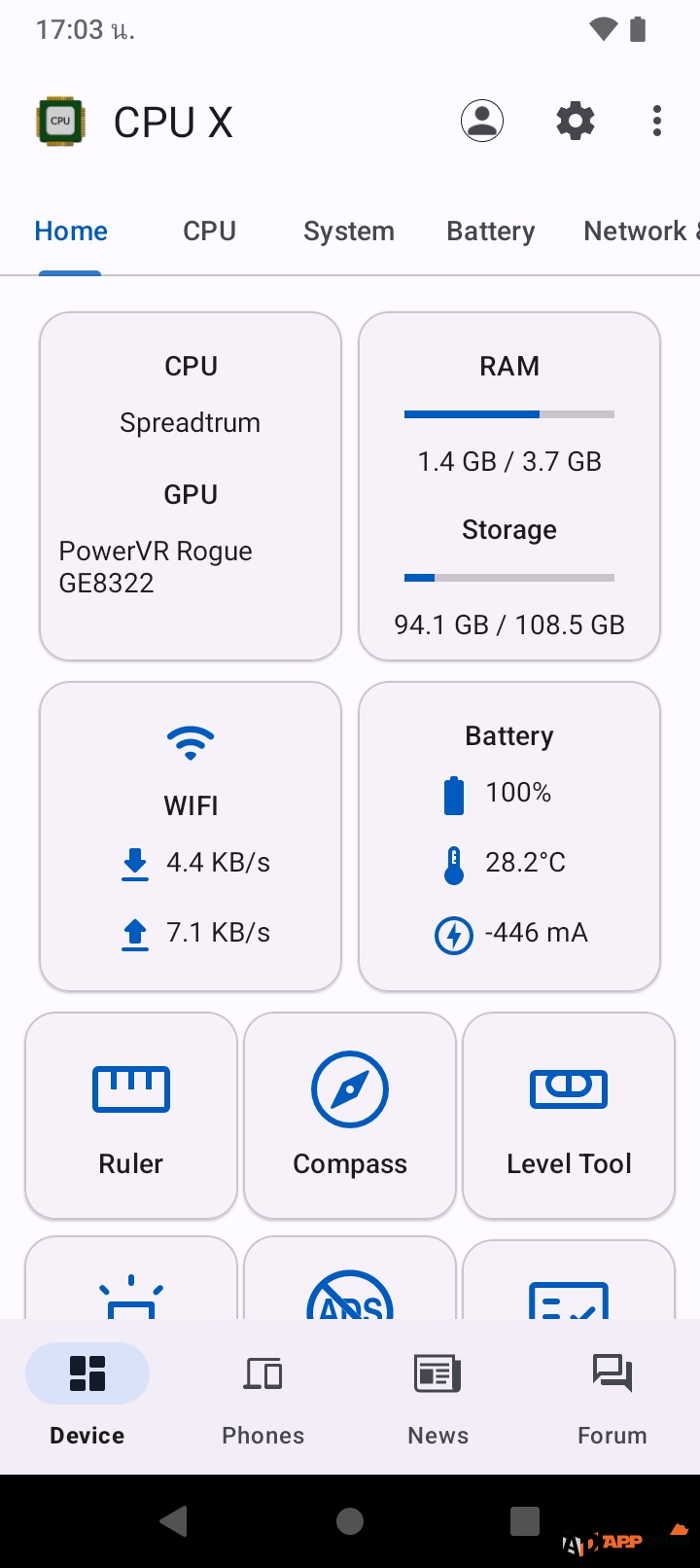
Task: Go to Forum in bottom navigation
Action: point(612,1397)
